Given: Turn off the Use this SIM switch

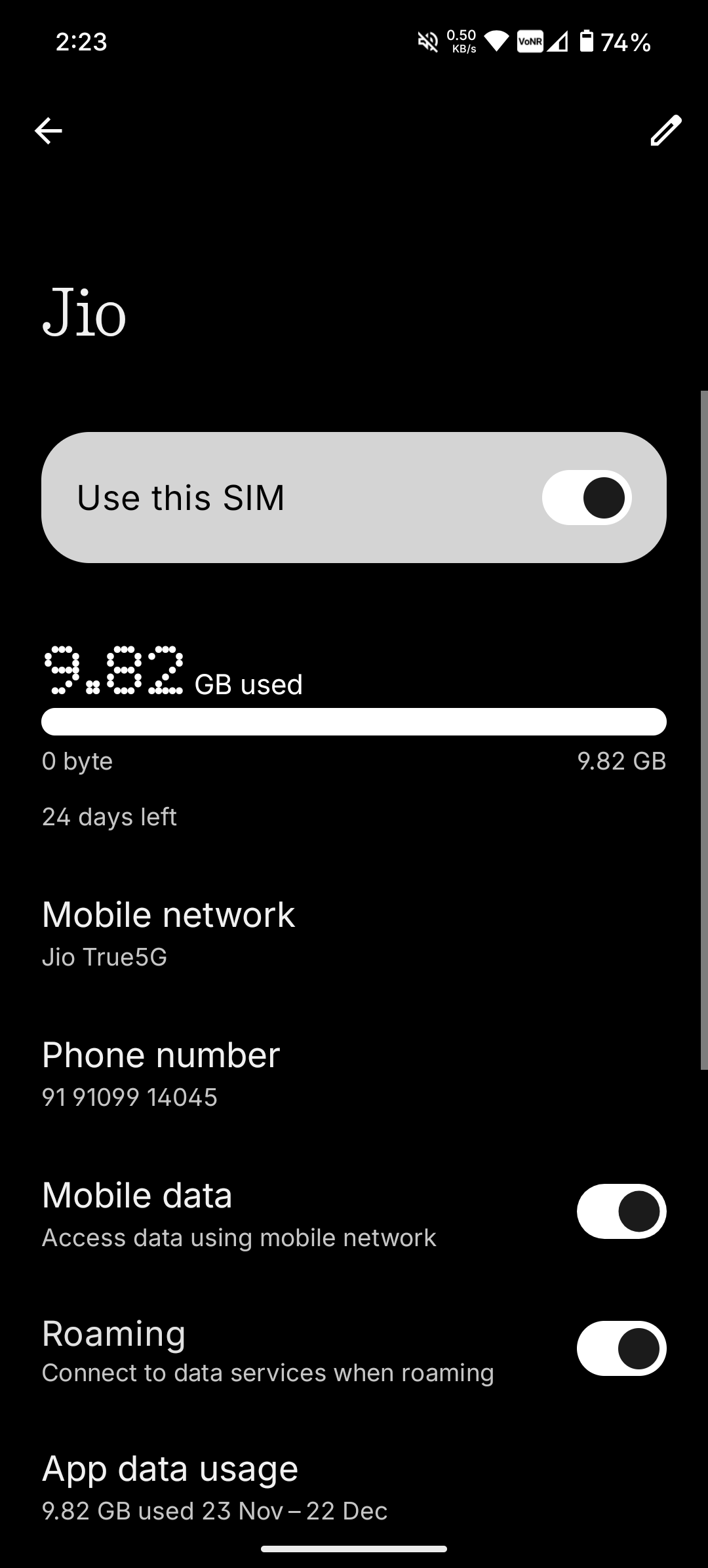Looking at the screenshot, I should tap(586, 498).
